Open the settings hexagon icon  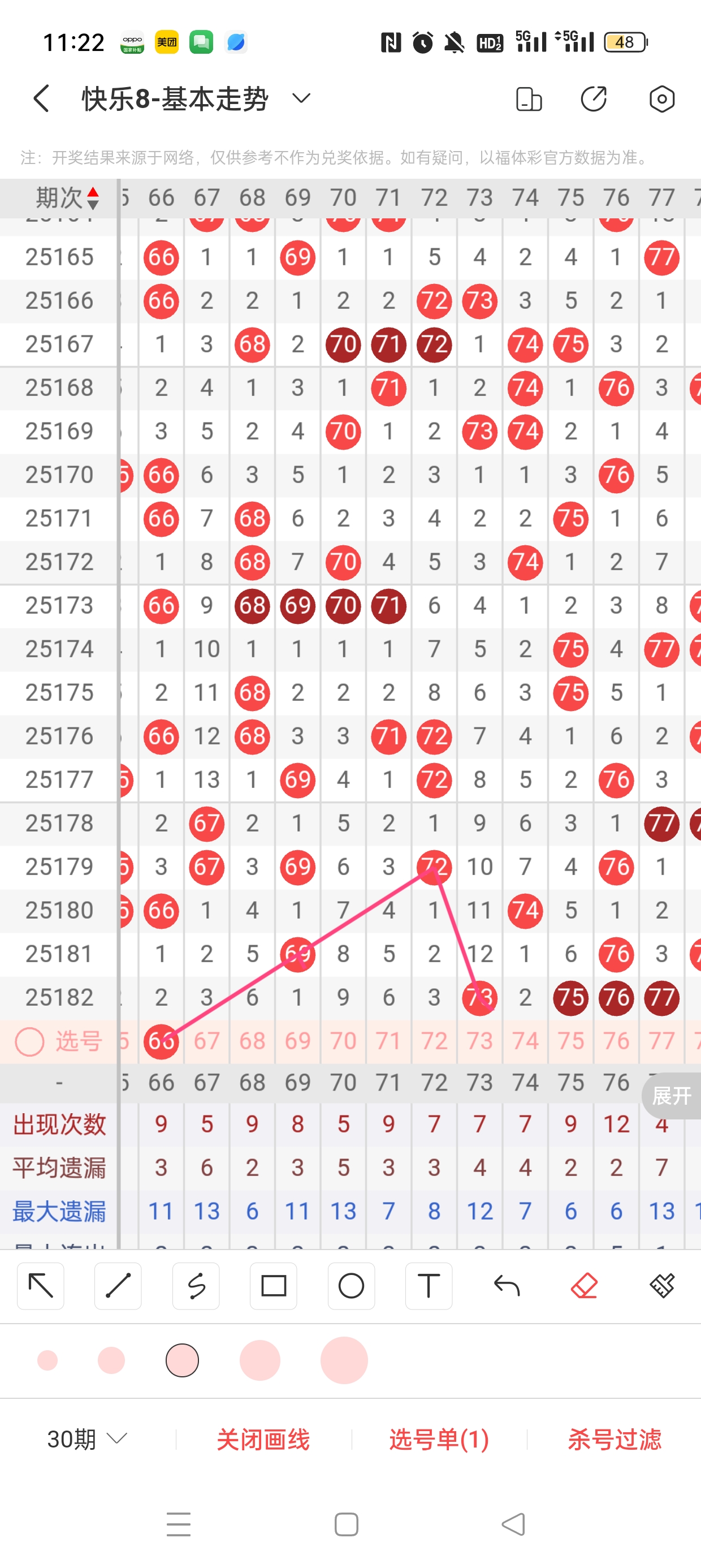tap(661, 98)
